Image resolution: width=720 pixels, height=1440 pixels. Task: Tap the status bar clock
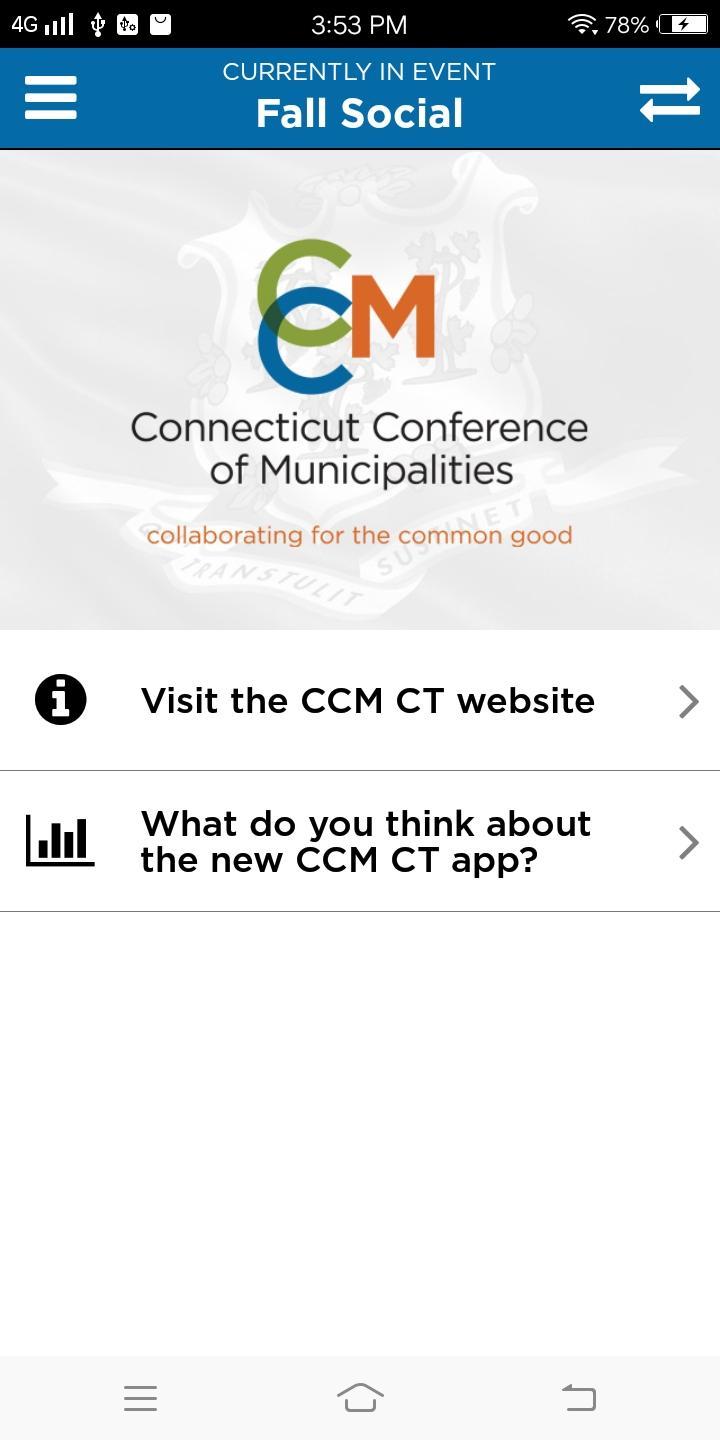point(358,24)
